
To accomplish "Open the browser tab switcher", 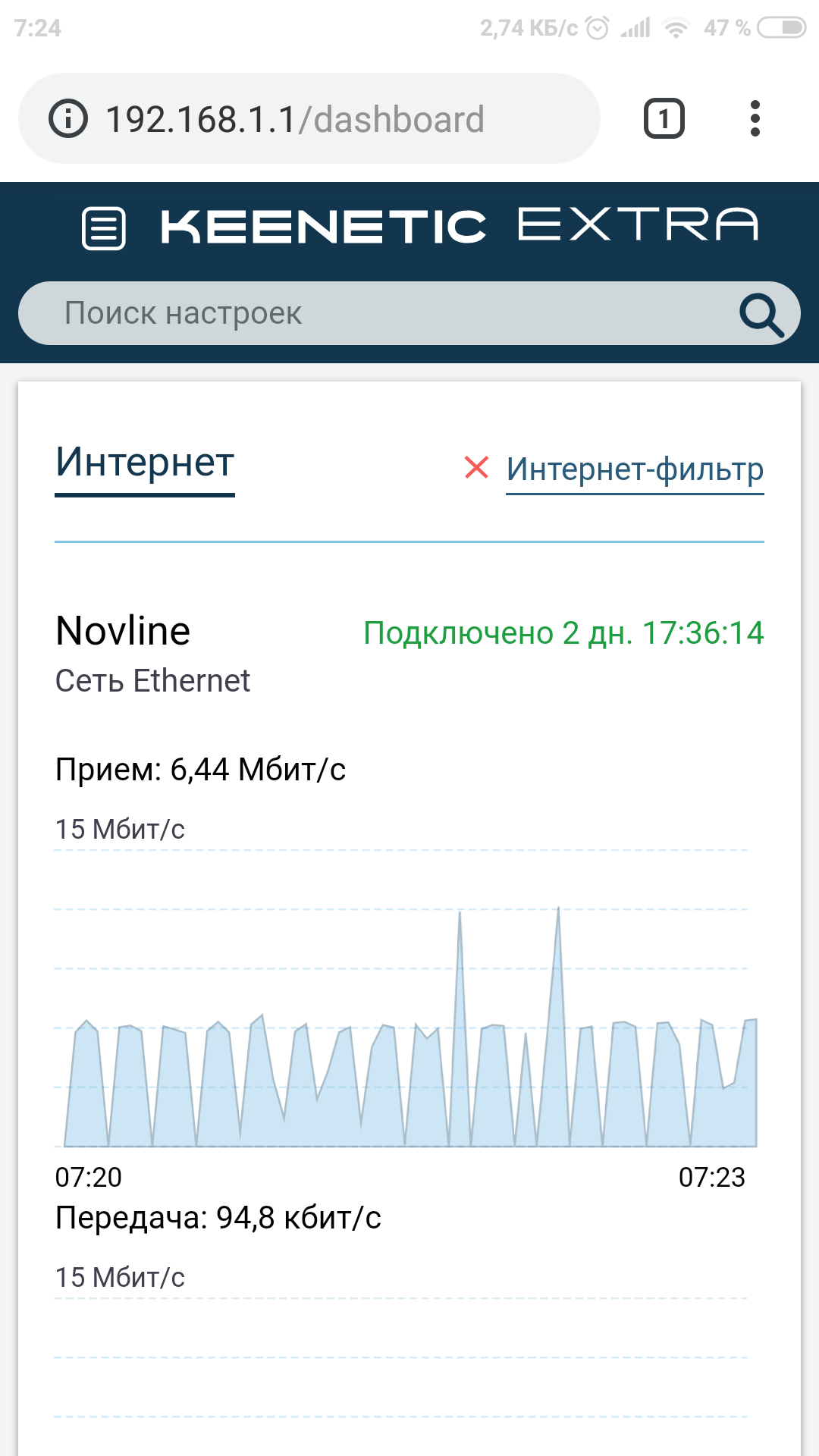I will (x=664, y=119).
